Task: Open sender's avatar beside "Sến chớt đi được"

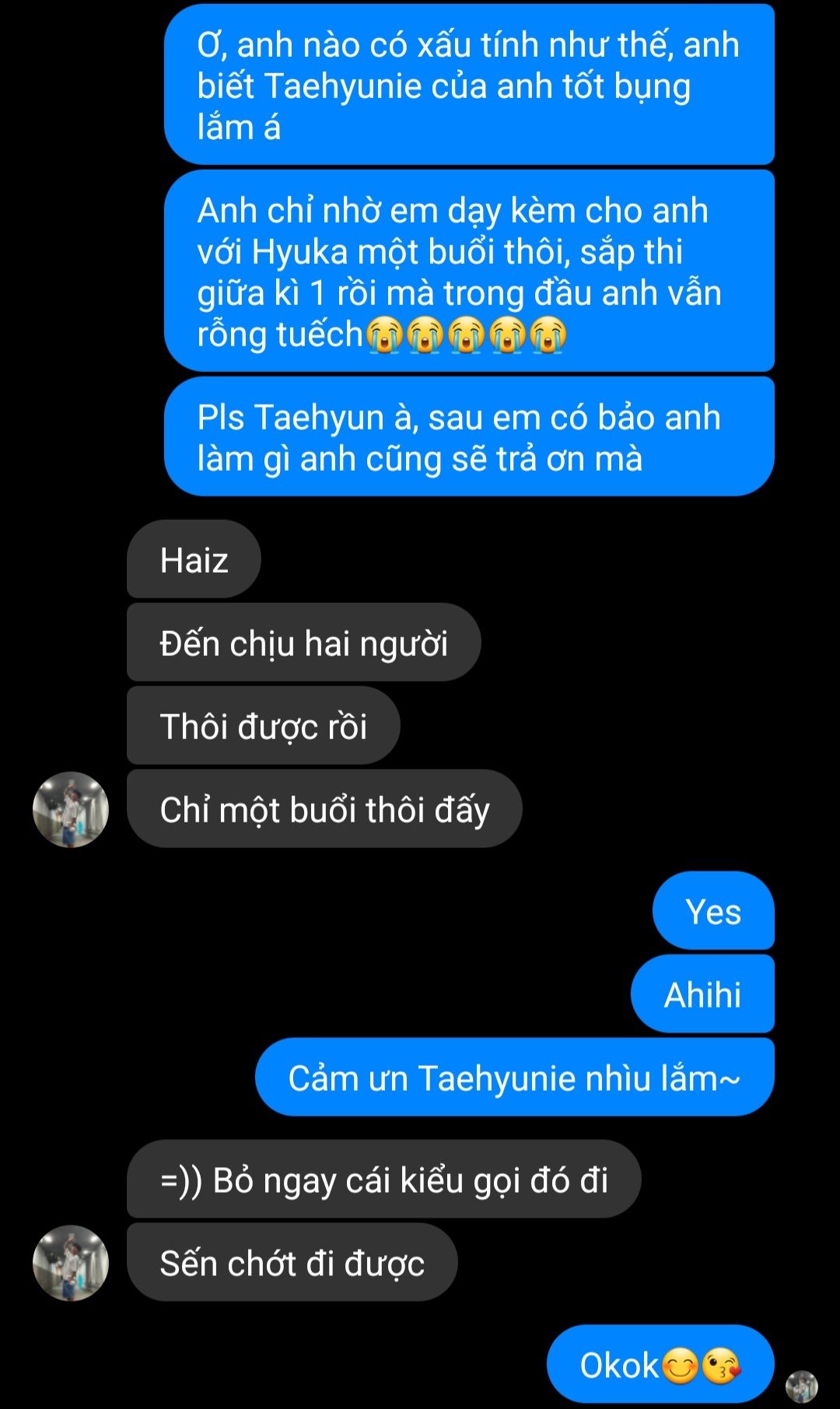Action: click(x=71, y=1263)
